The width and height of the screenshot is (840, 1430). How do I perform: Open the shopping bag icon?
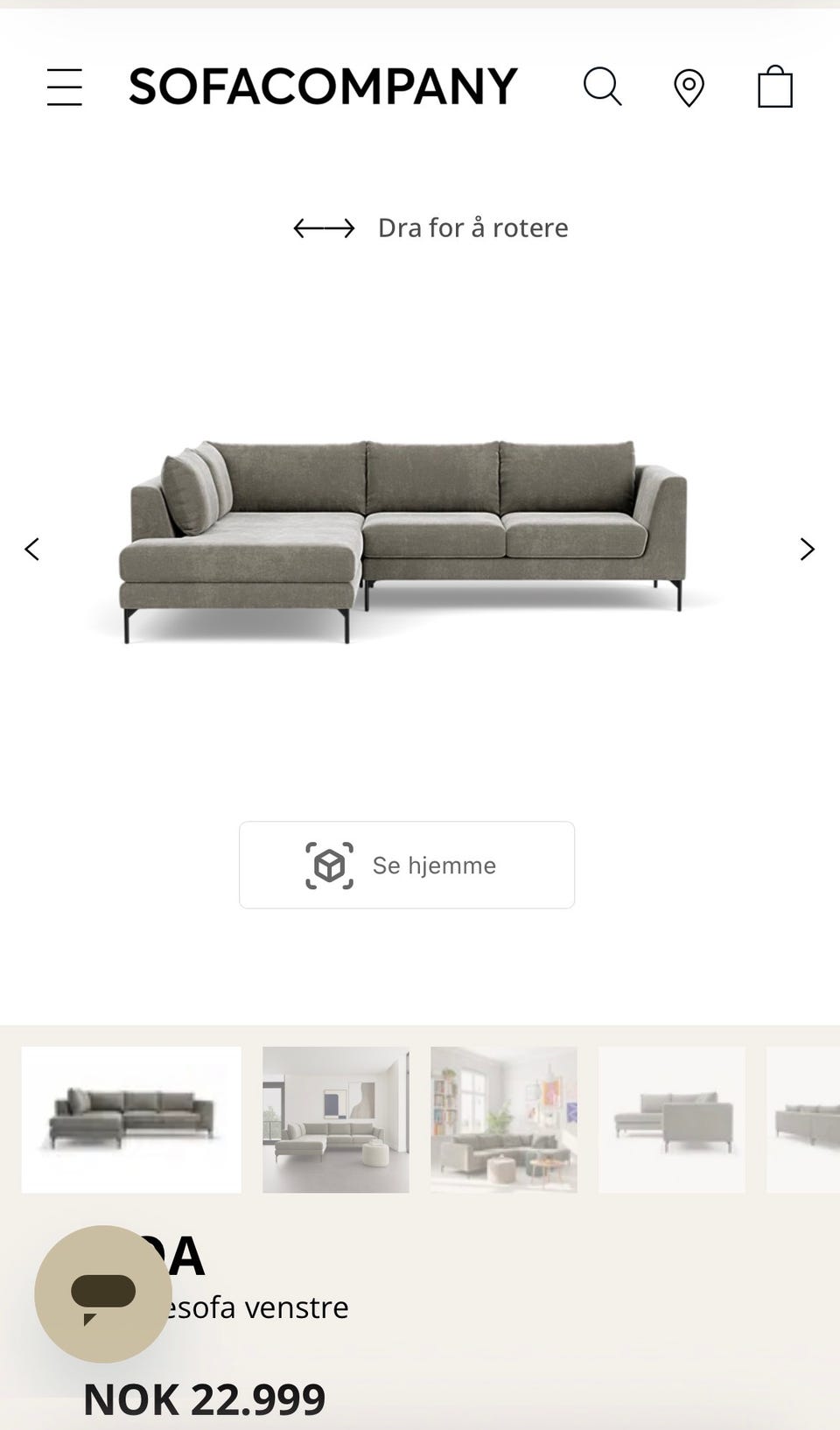coord(775,86)
